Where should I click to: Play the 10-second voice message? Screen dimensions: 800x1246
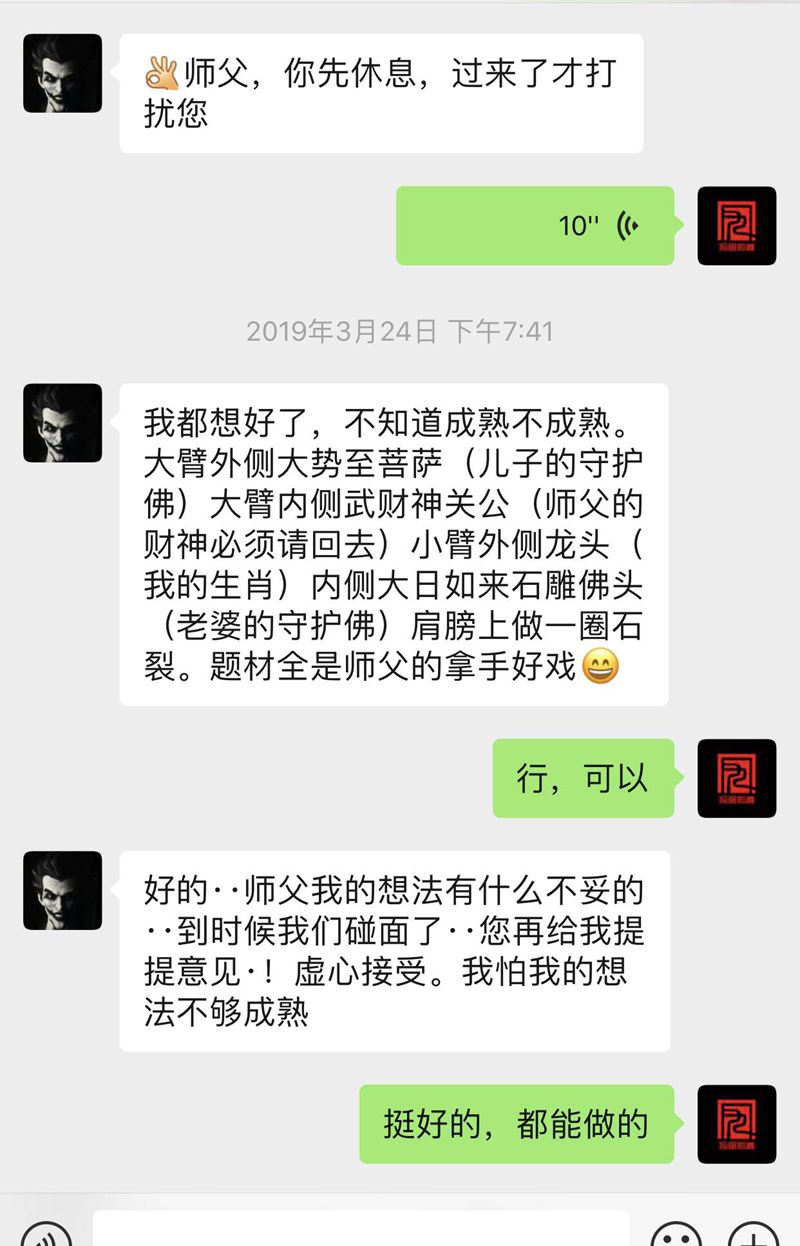coord(535,226)
